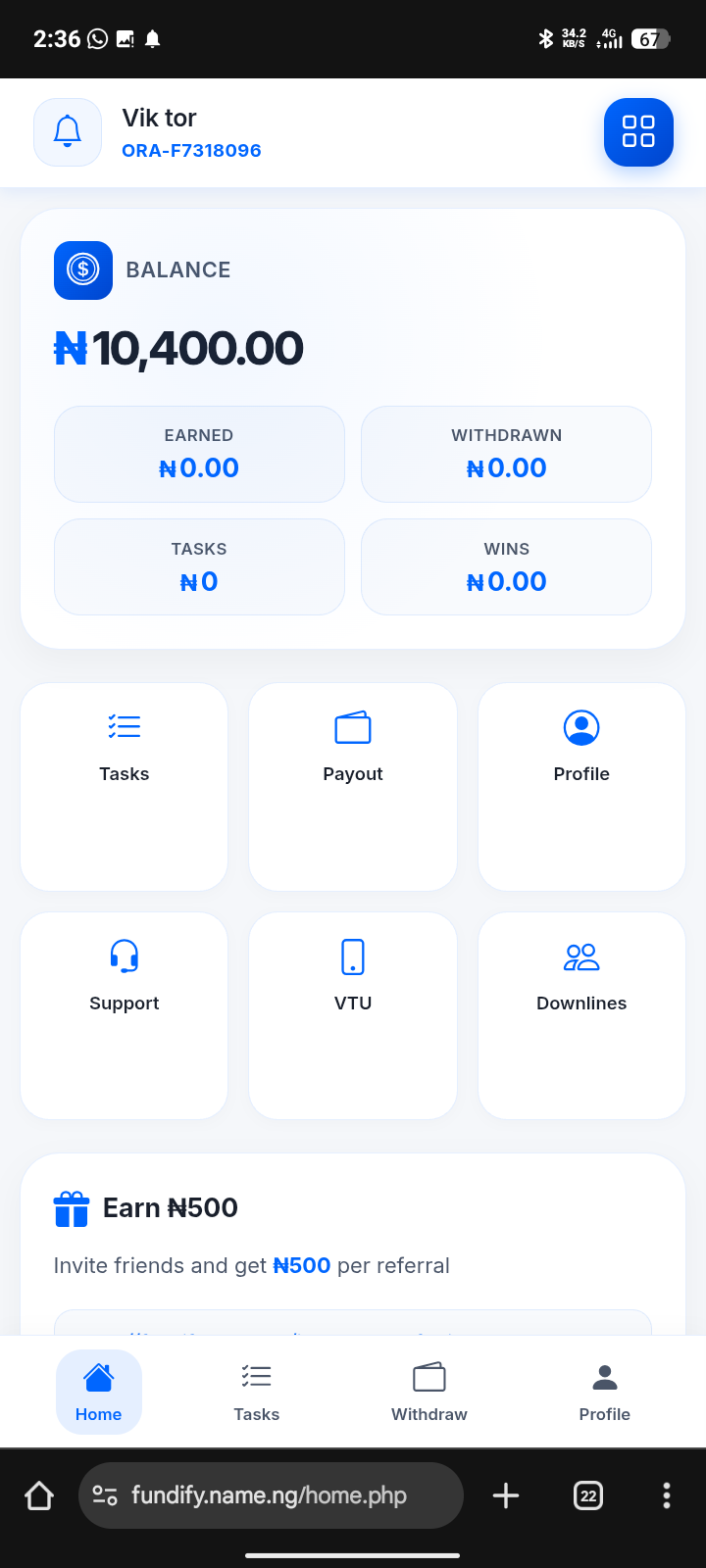The image size is (706, 1568).
Task: Switch to the Profile bottom tab
Action: pyautogui.click(x=605, y=1392)
